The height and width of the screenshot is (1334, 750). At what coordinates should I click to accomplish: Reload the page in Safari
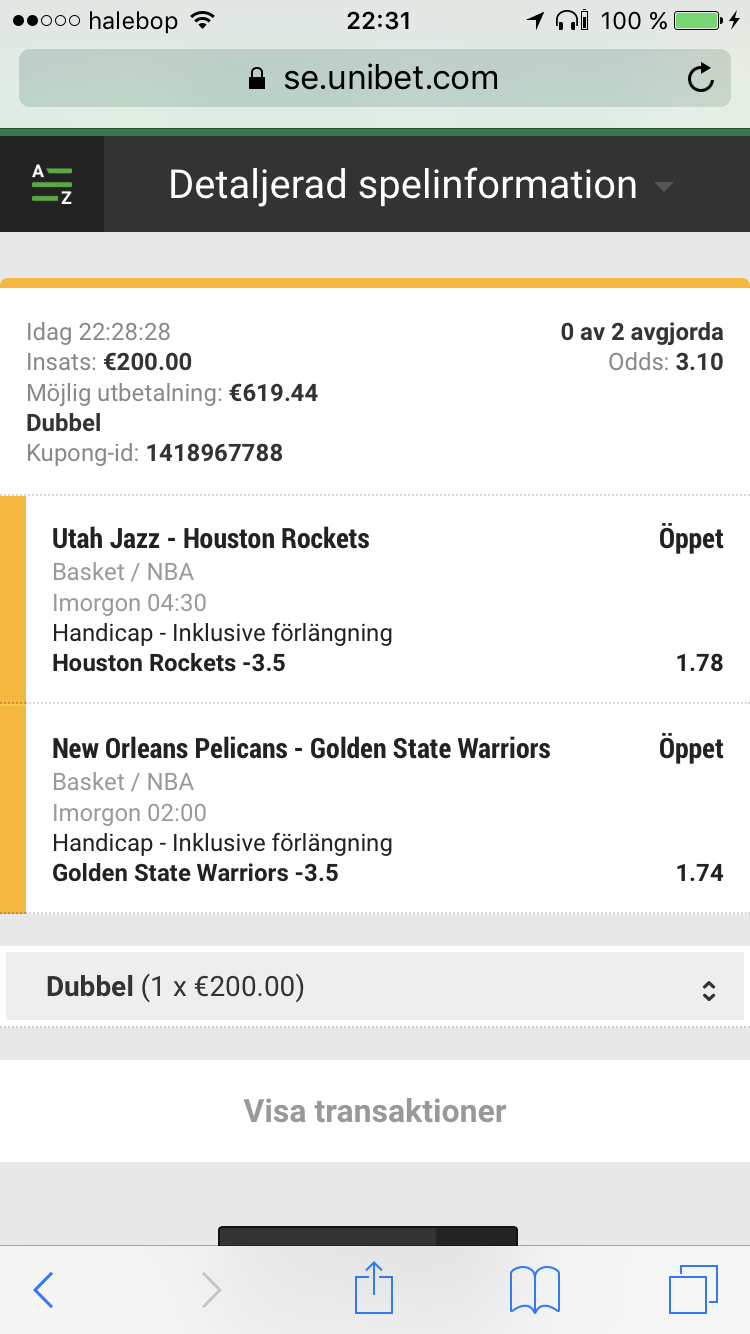[701, 78]
